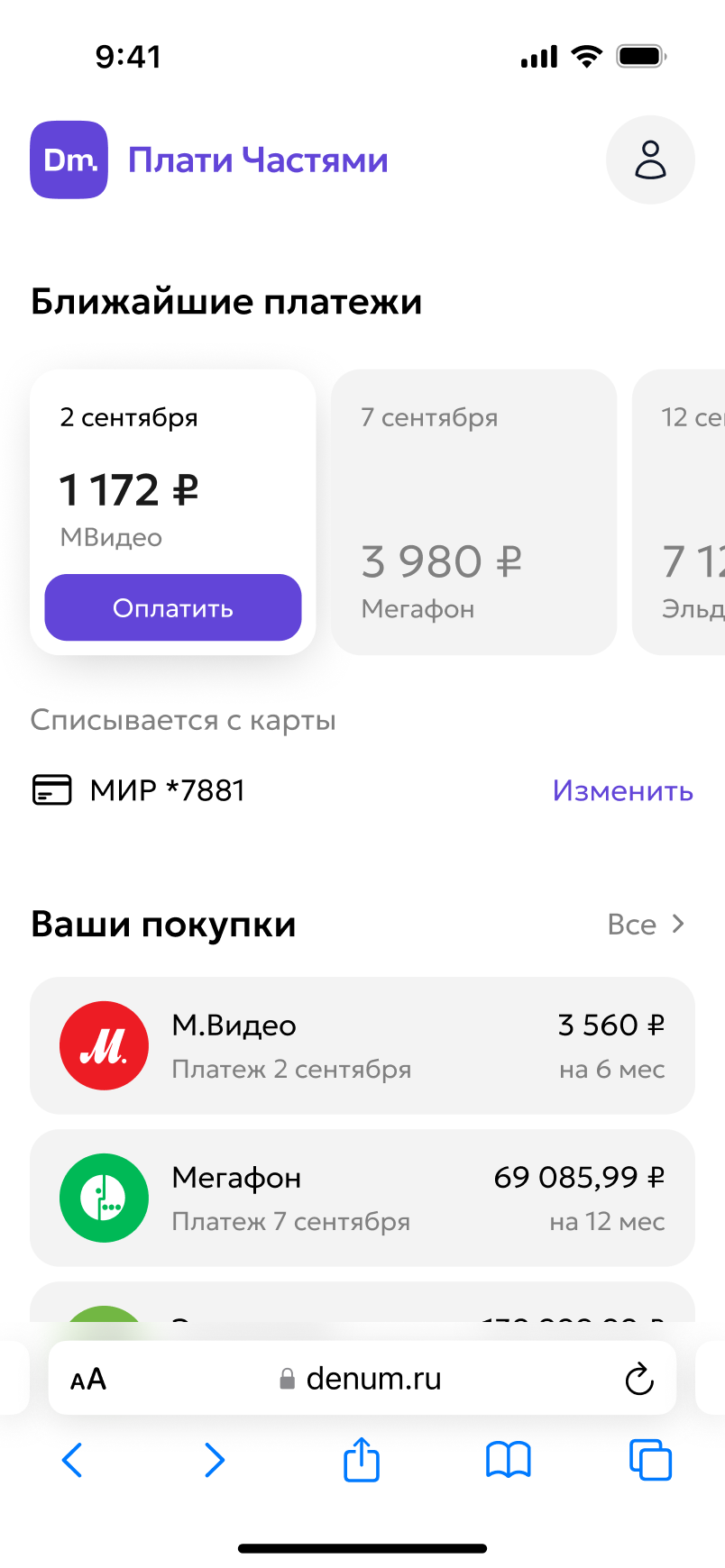Screen dimensions: 725x1568
Task: Tap the Изменить link to change card
Action: [621, 789]
